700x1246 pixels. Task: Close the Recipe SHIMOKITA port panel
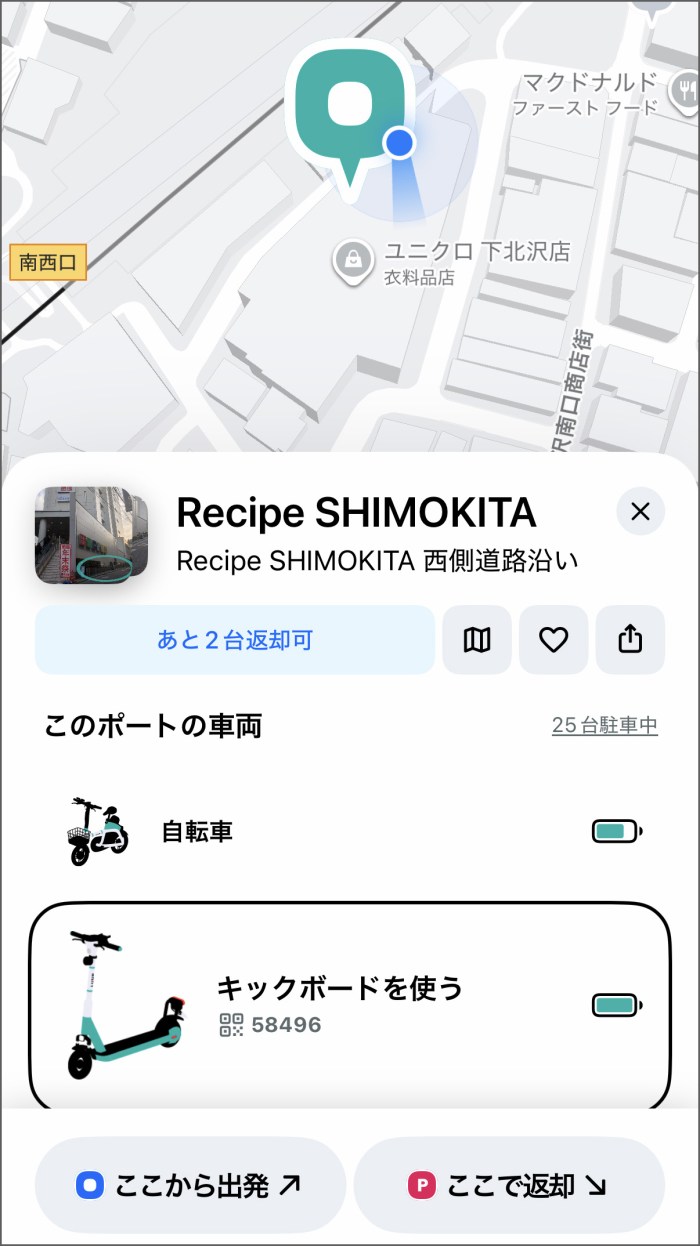point(640,512)
